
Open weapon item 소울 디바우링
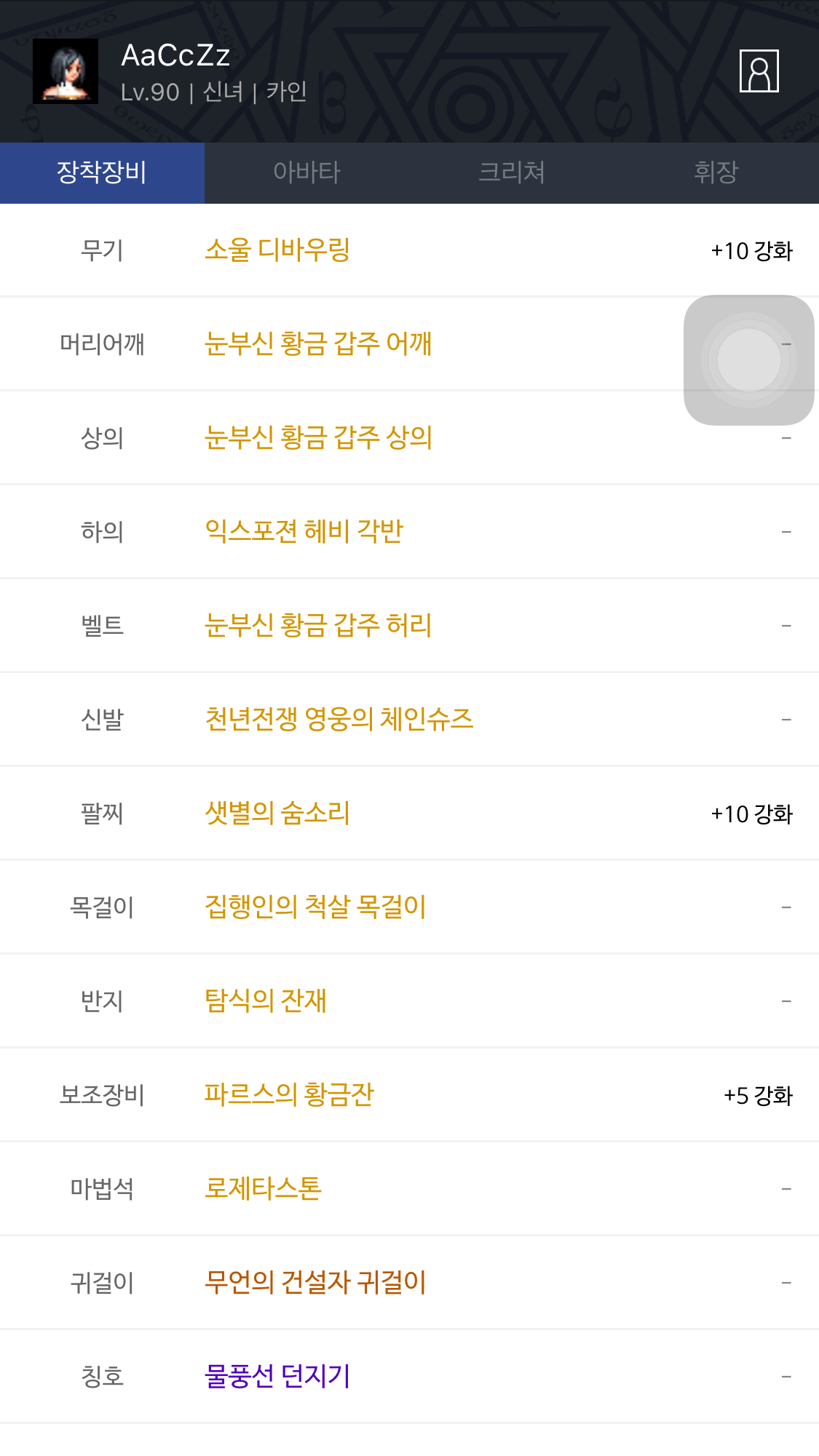point(277,250)
